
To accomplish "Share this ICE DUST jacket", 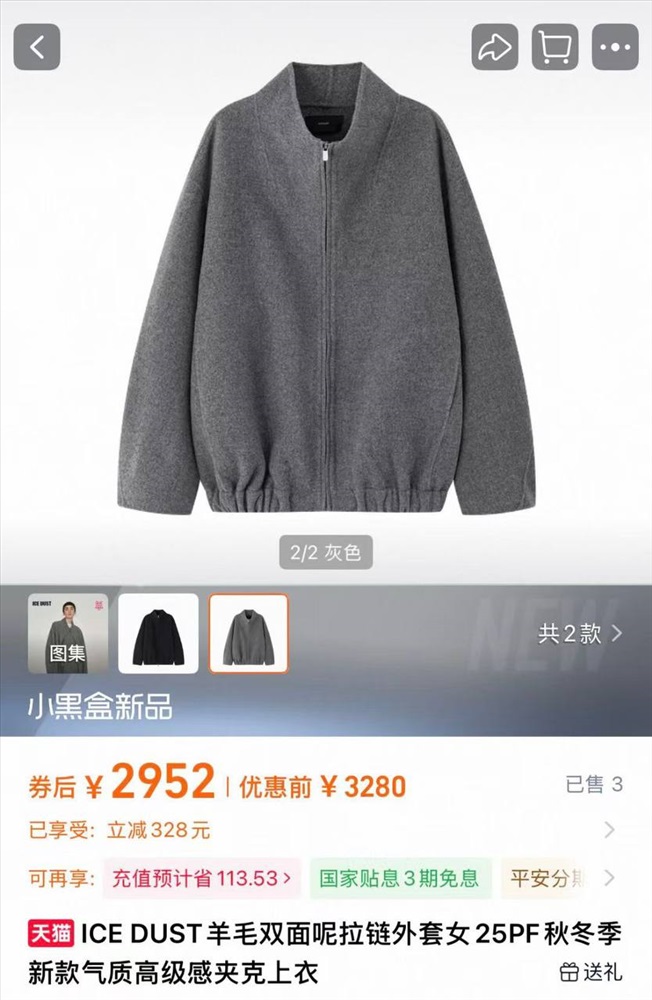I will tap(495, 47).
